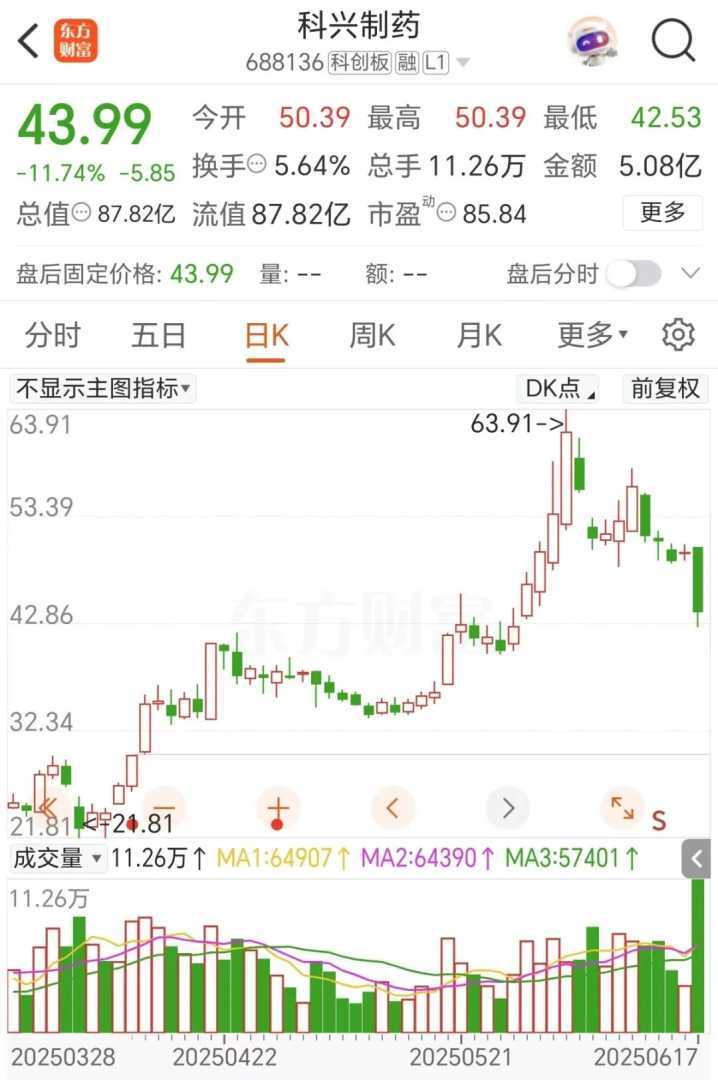
Task: Go back using the top-left arrow
Action: point(29,41)
